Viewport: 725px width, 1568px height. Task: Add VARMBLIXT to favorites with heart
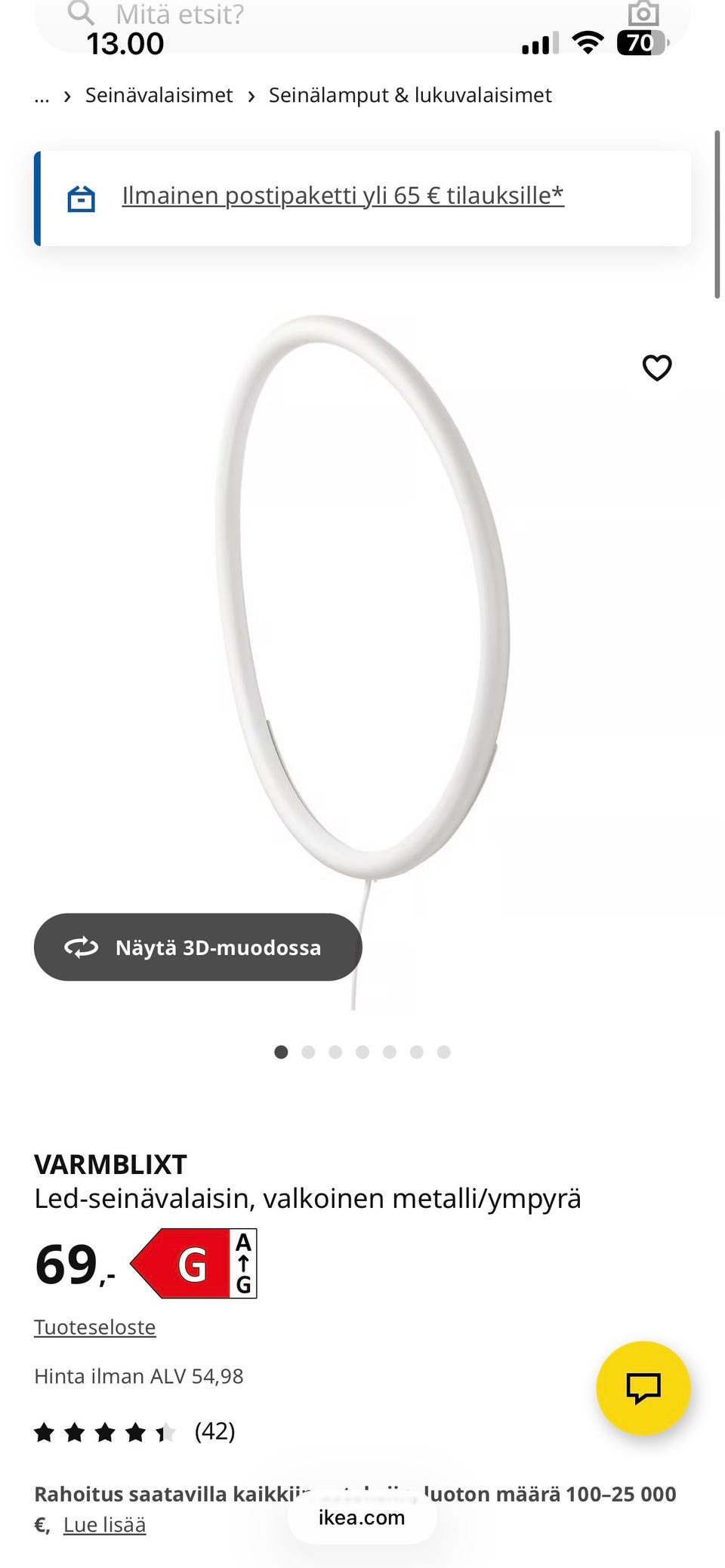[x=656, y=368]
